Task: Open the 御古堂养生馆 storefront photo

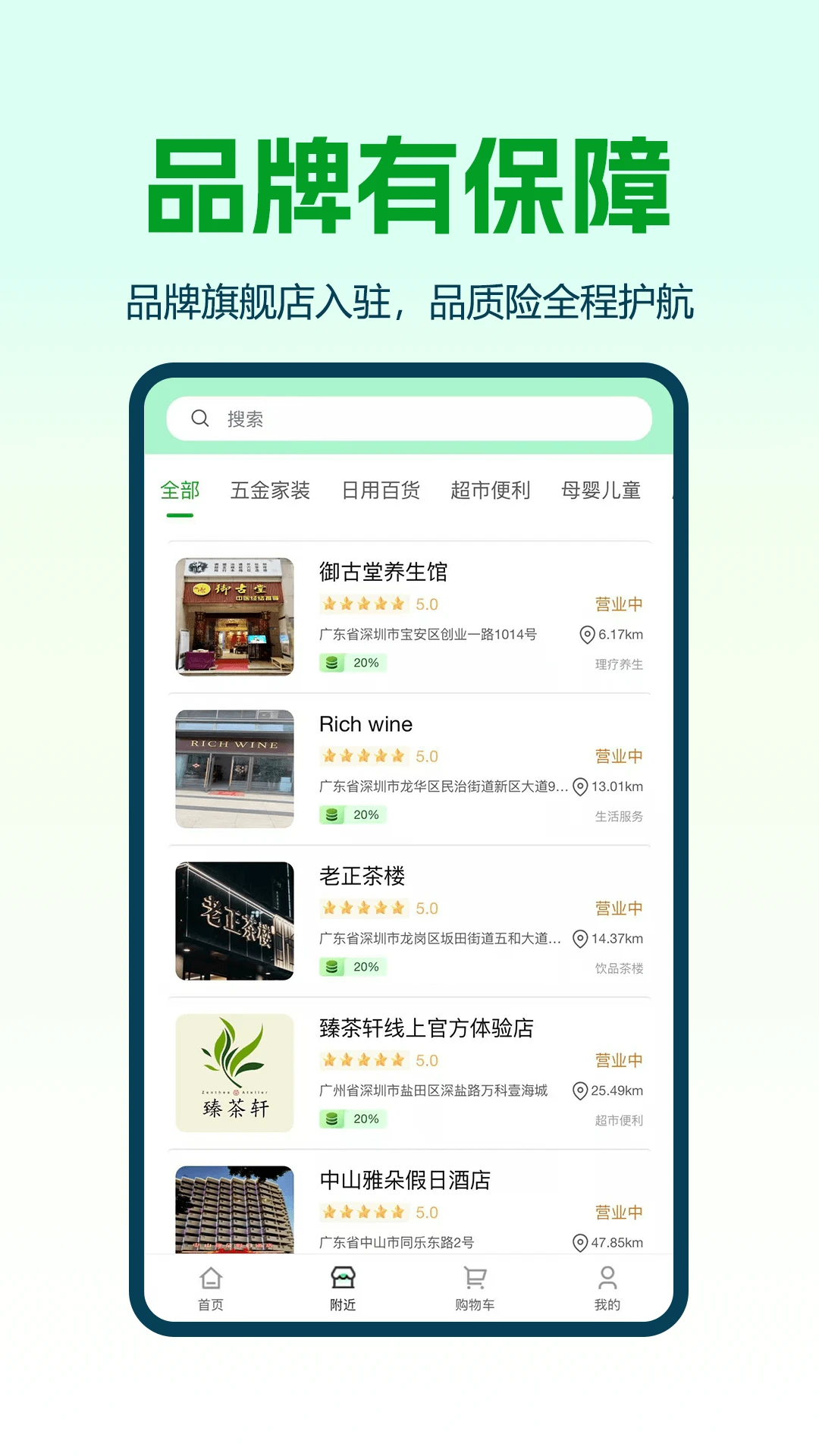Action: tap(234, 616)
